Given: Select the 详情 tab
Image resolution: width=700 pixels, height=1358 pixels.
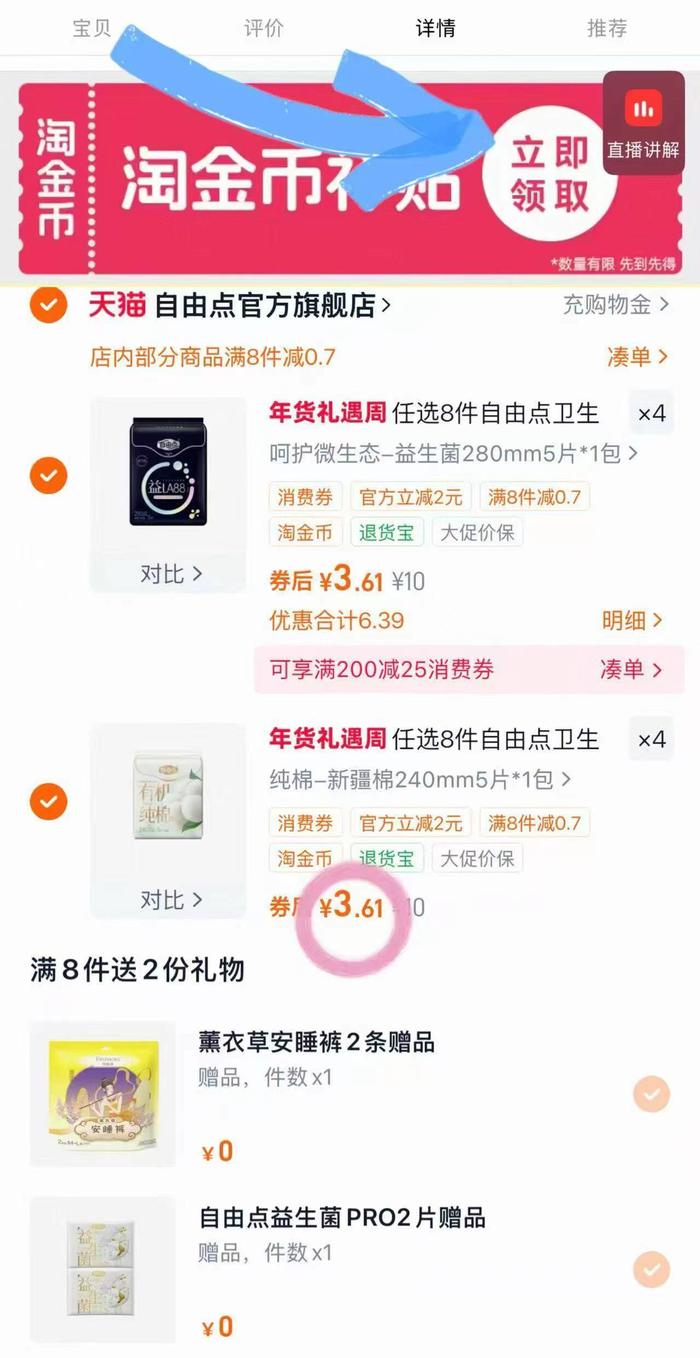Looking at the screenshot, I should [x=435, y=28].
